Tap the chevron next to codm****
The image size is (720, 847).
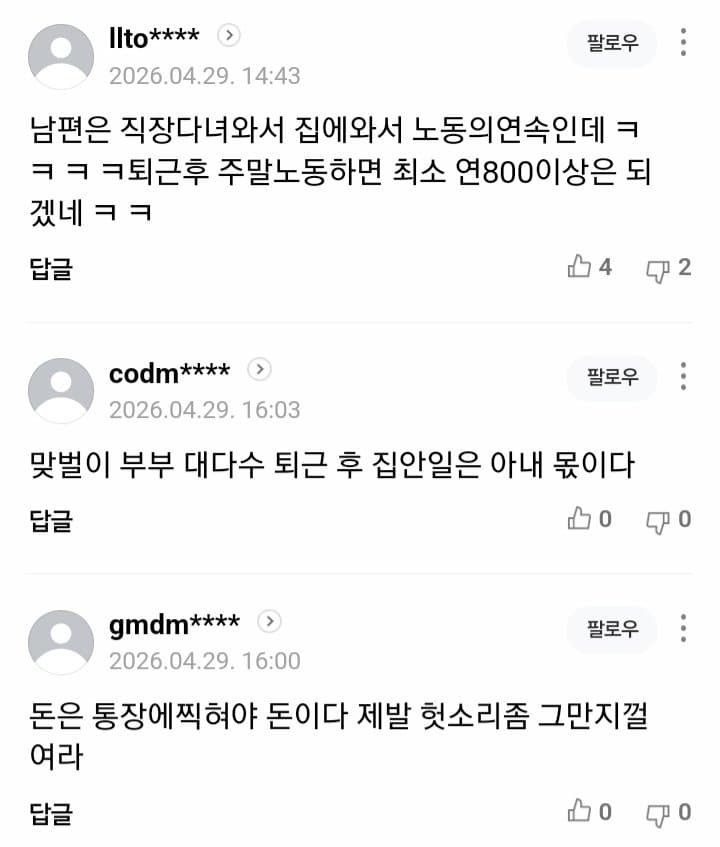[259, 370]
